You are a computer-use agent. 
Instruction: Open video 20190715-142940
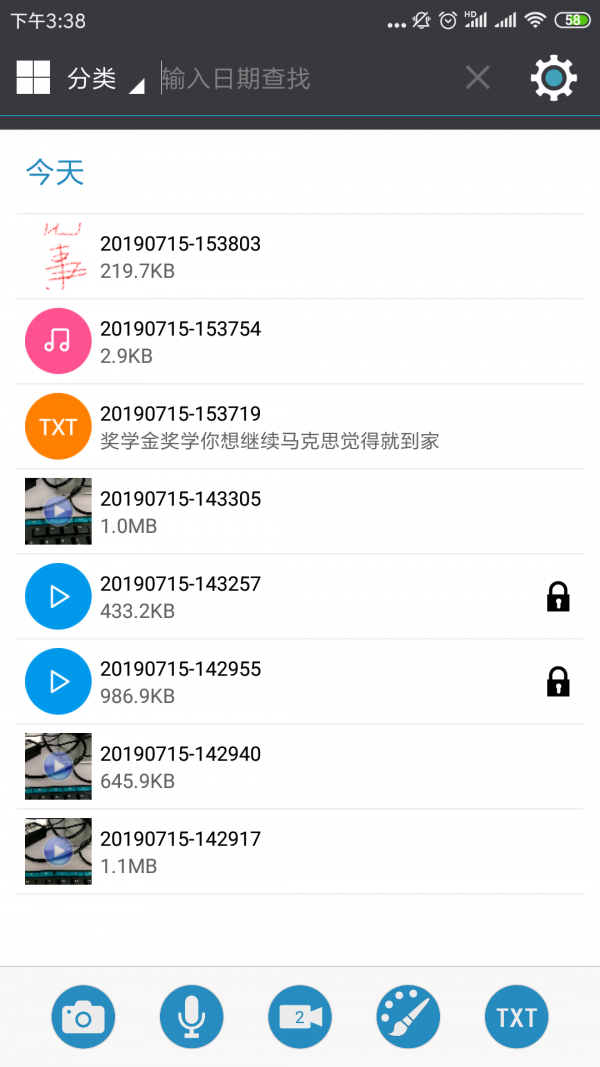pyautogui.click(x=300, y=767)
